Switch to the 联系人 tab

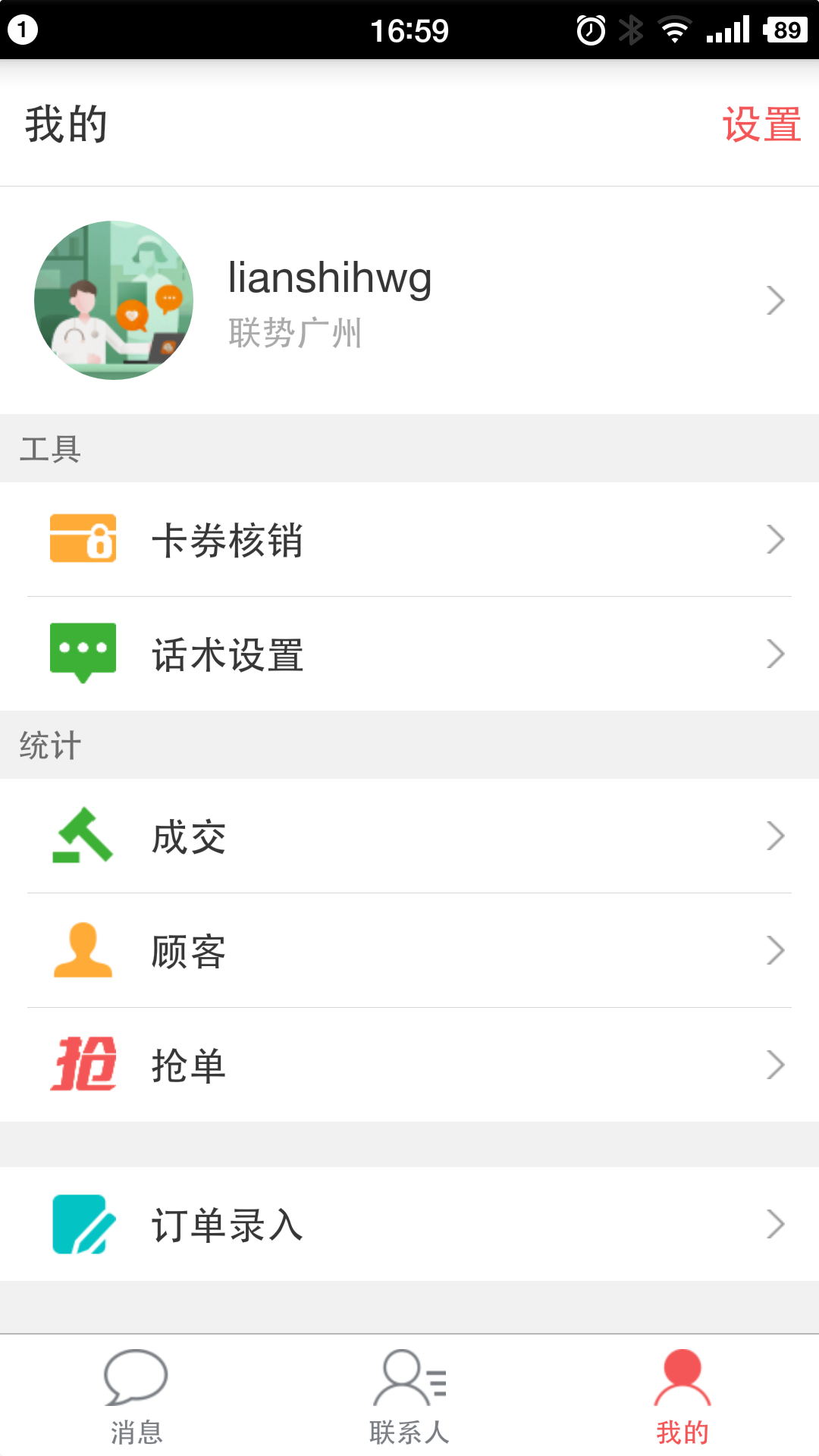point(409,1397)
